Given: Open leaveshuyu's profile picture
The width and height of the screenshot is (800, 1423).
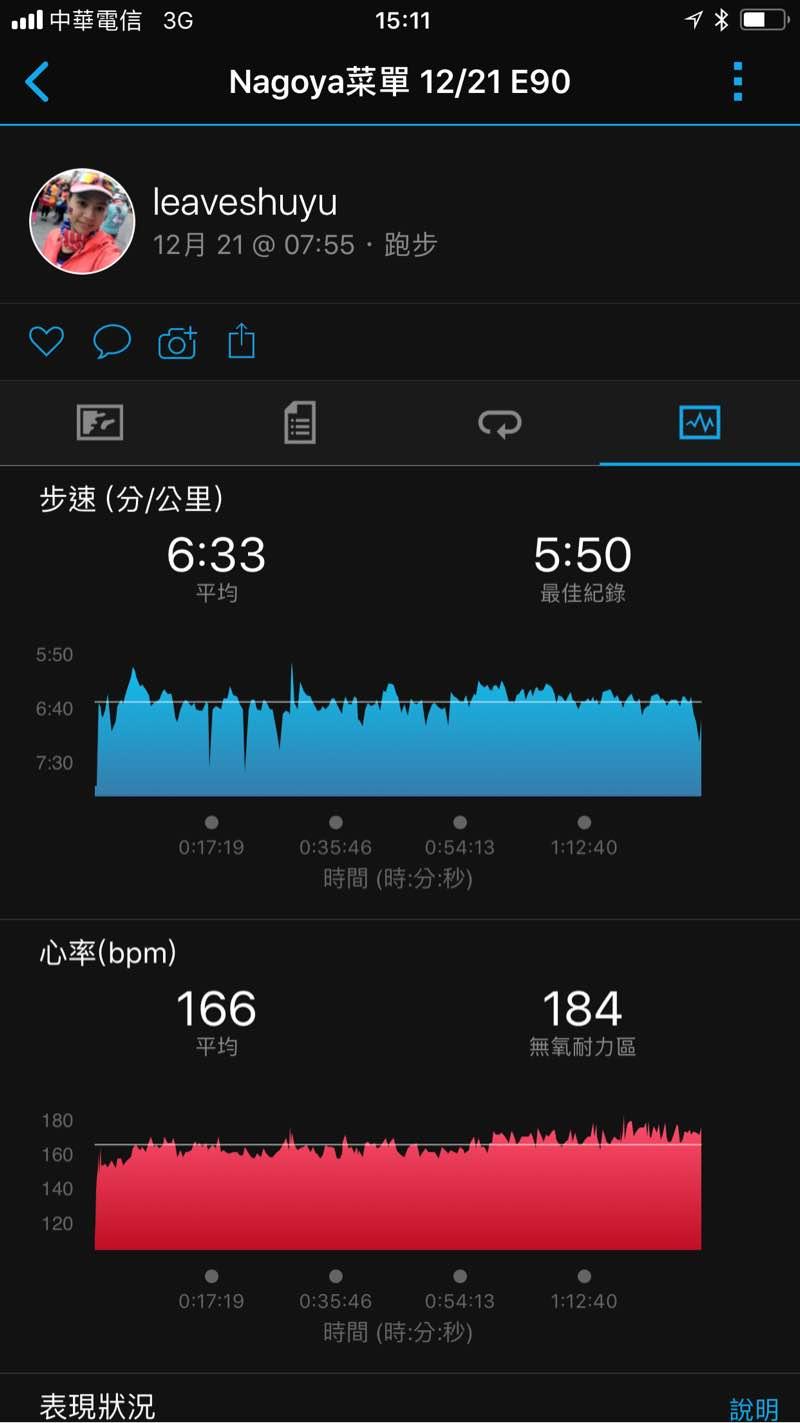Looking at the screenshot, I should click(82, 221).
